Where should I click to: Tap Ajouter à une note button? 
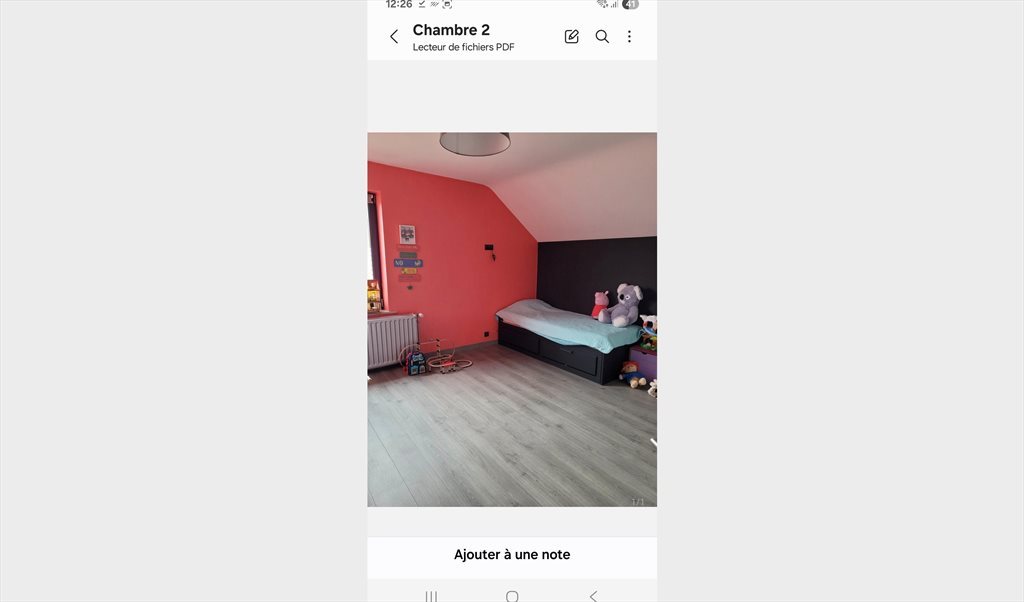click(512, 555)
